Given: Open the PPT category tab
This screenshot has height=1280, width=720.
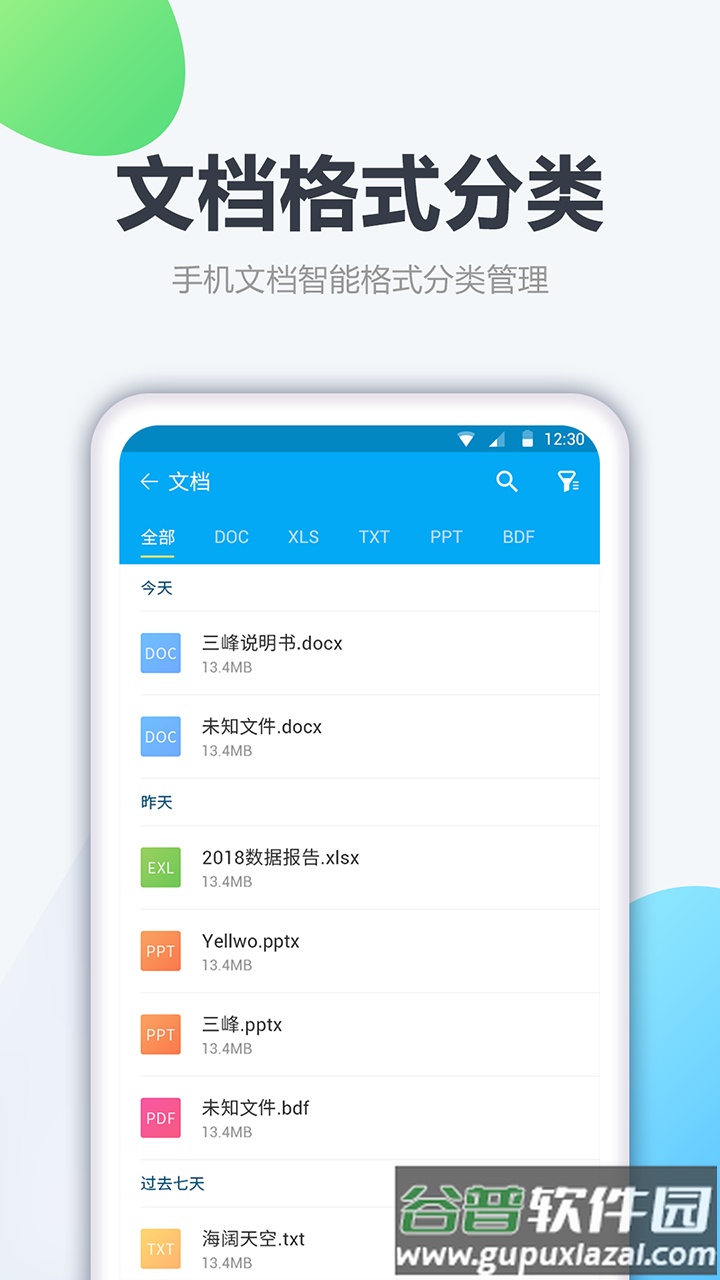Looking at the screenshot, I should pos(445,537).
